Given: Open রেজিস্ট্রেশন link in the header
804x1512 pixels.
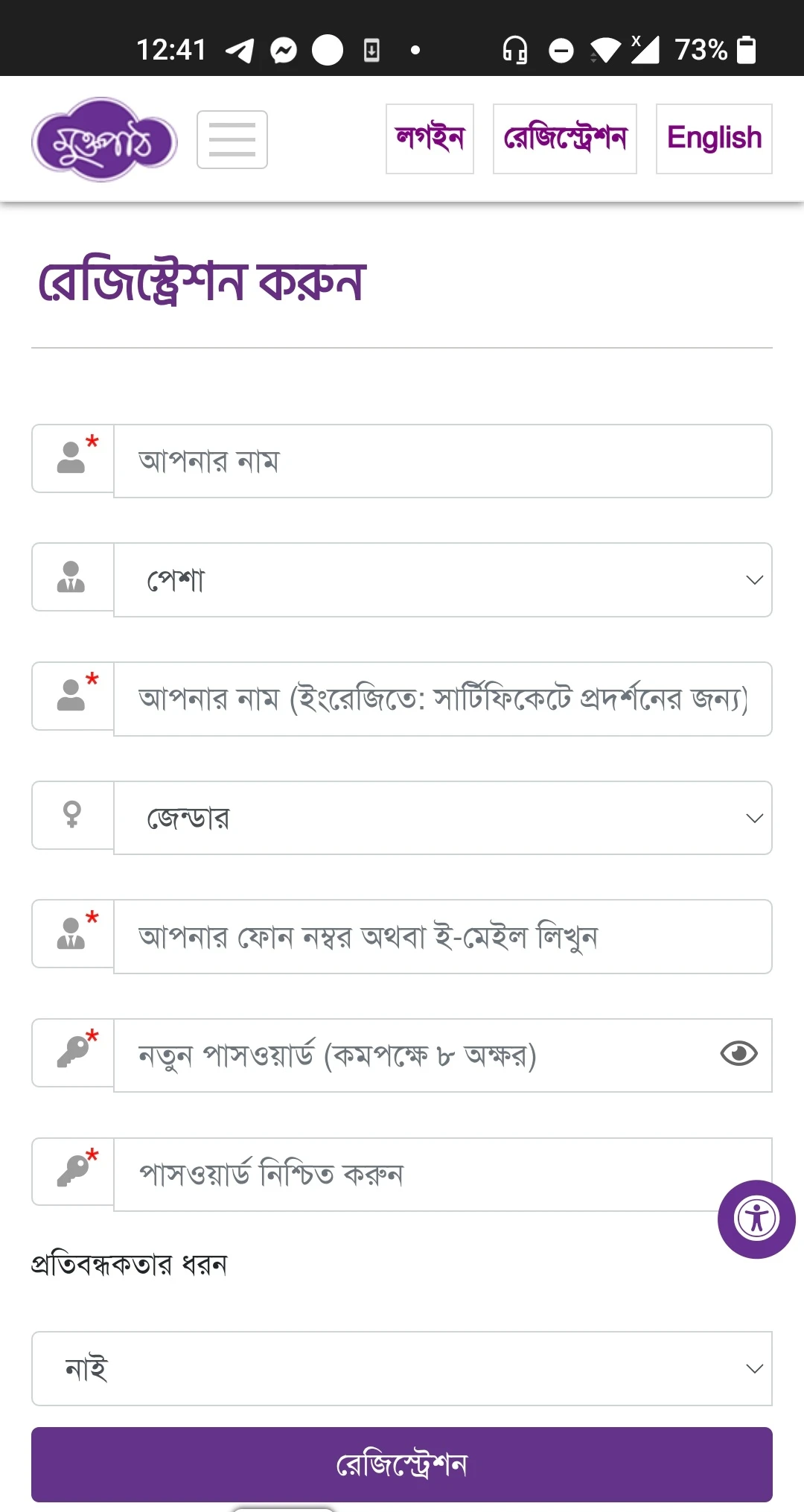Looking at the screenshot, I should click(x=565, y=139).
